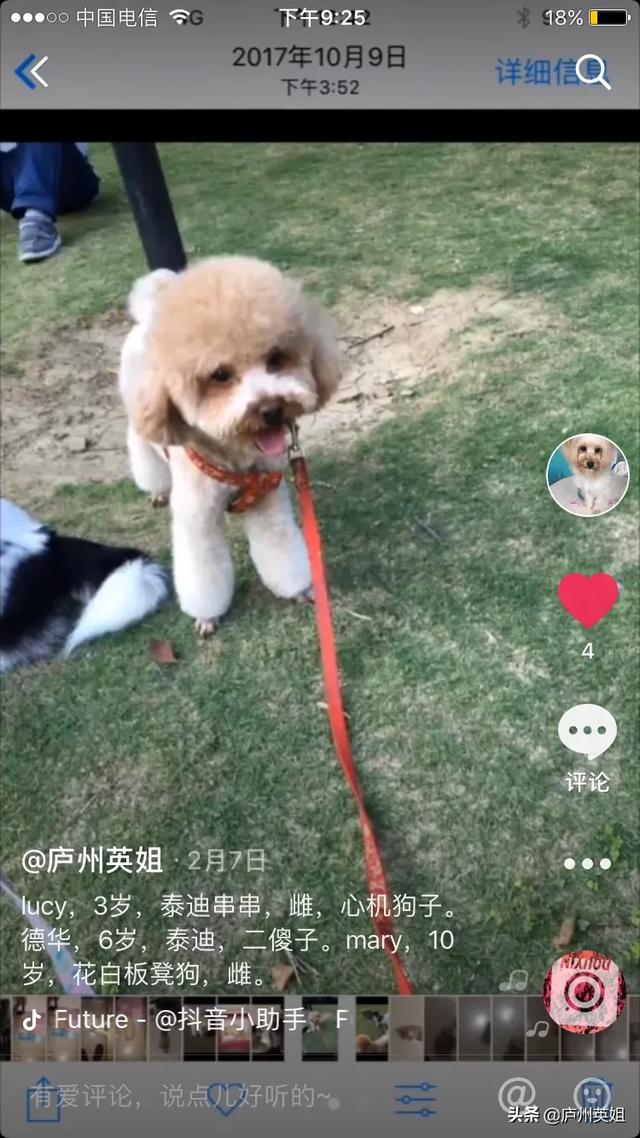The image size is (640, 1138).
Task: Share the photo with the share icon
Action: tap(43, 1098)
